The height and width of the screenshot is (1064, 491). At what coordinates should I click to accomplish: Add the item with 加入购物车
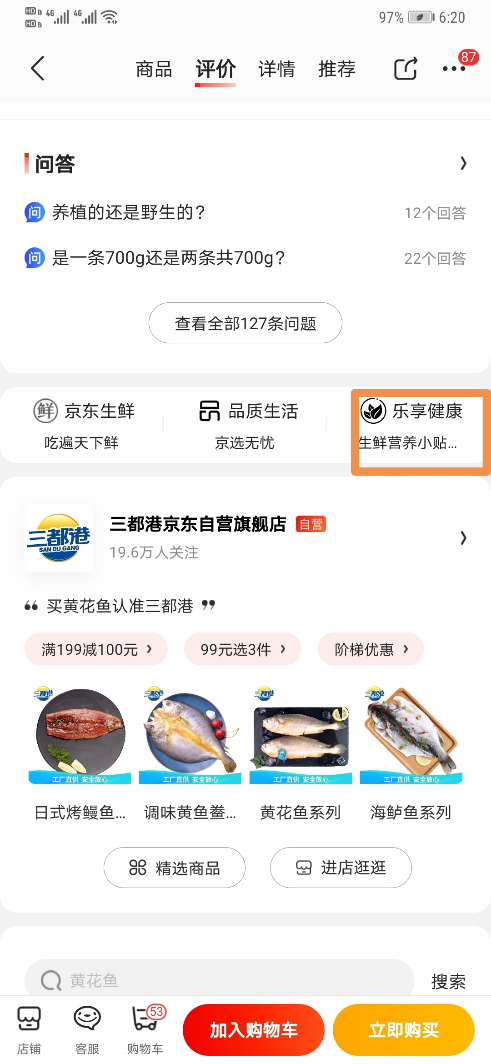pyautogui.click(x=254, y=1030)
